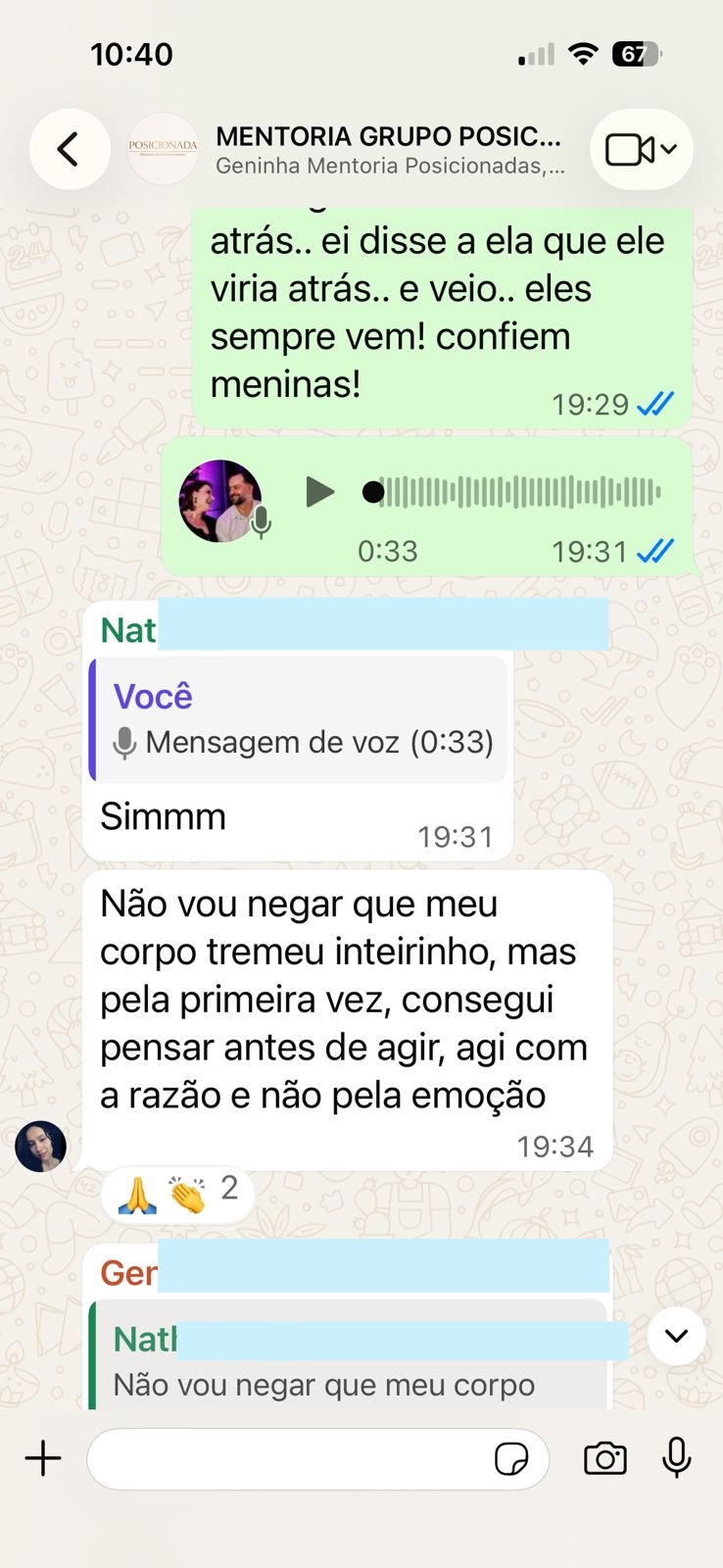Open the camera to send a photo
Viewport: 723px width, 1568px height.
(605, 1459)
